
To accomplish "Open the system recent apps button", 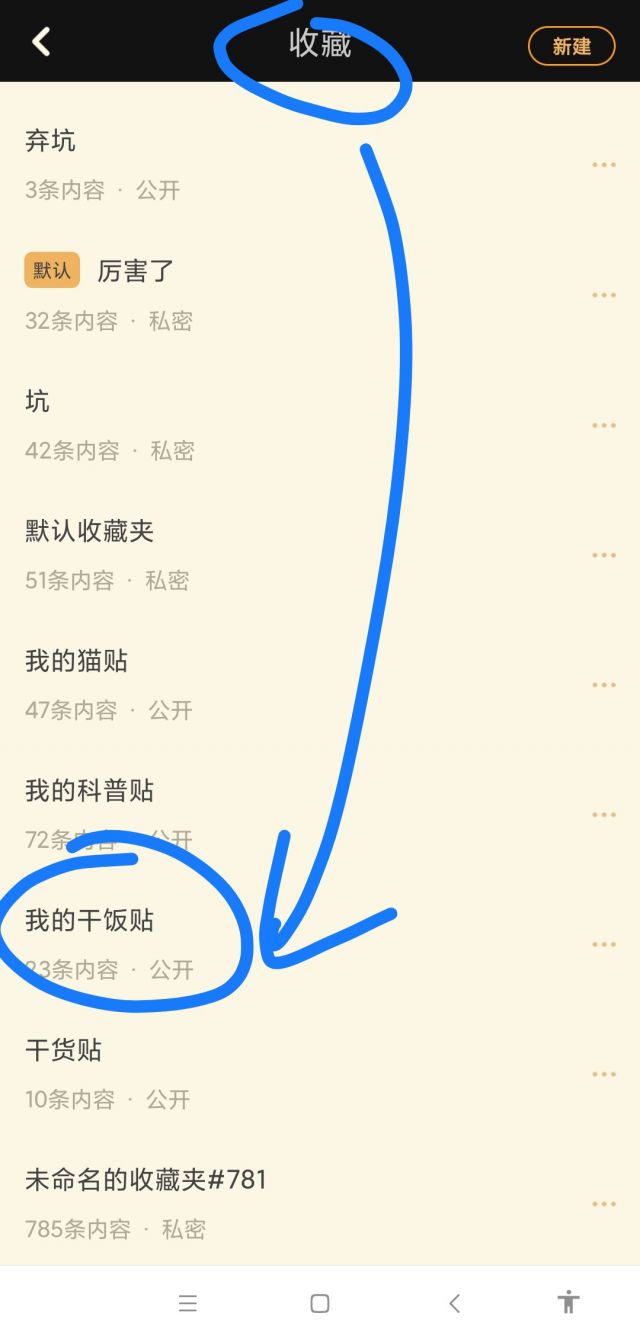I will (188, 1303).
